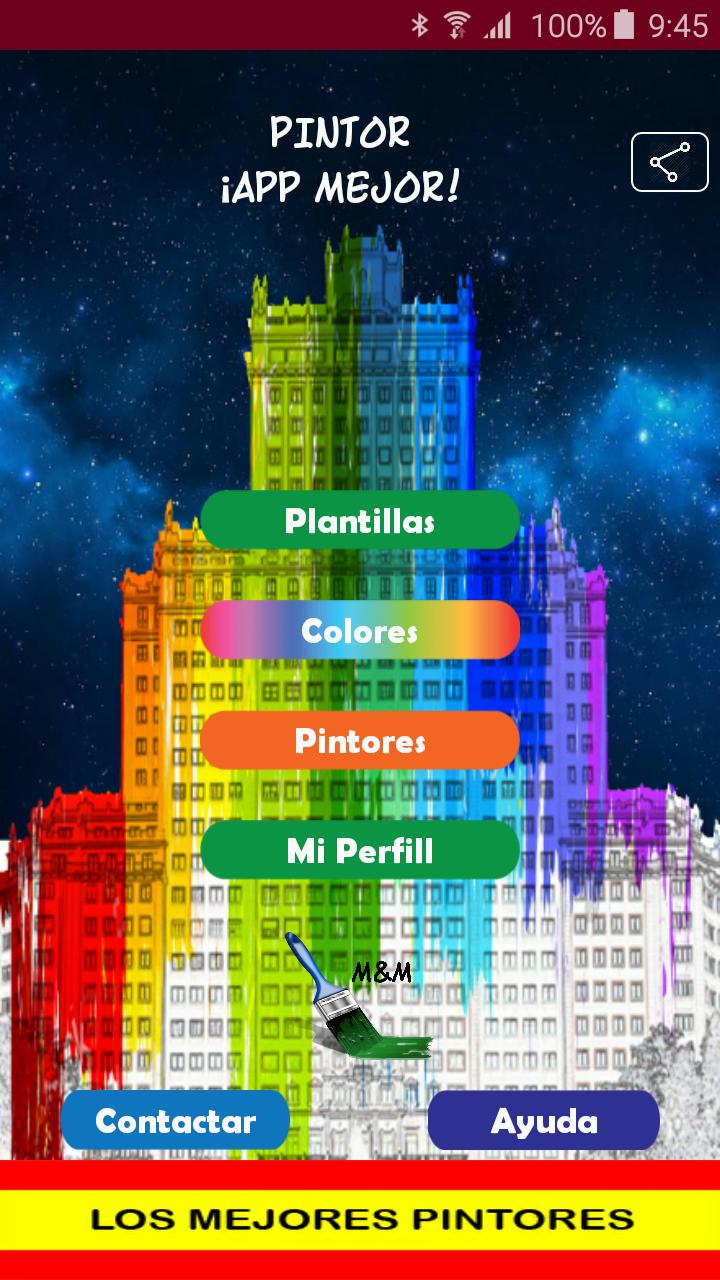Tap the Contactar button
Image resolution: width=720 pixels, height=1280 pixels.
[x=175, y=1120]
